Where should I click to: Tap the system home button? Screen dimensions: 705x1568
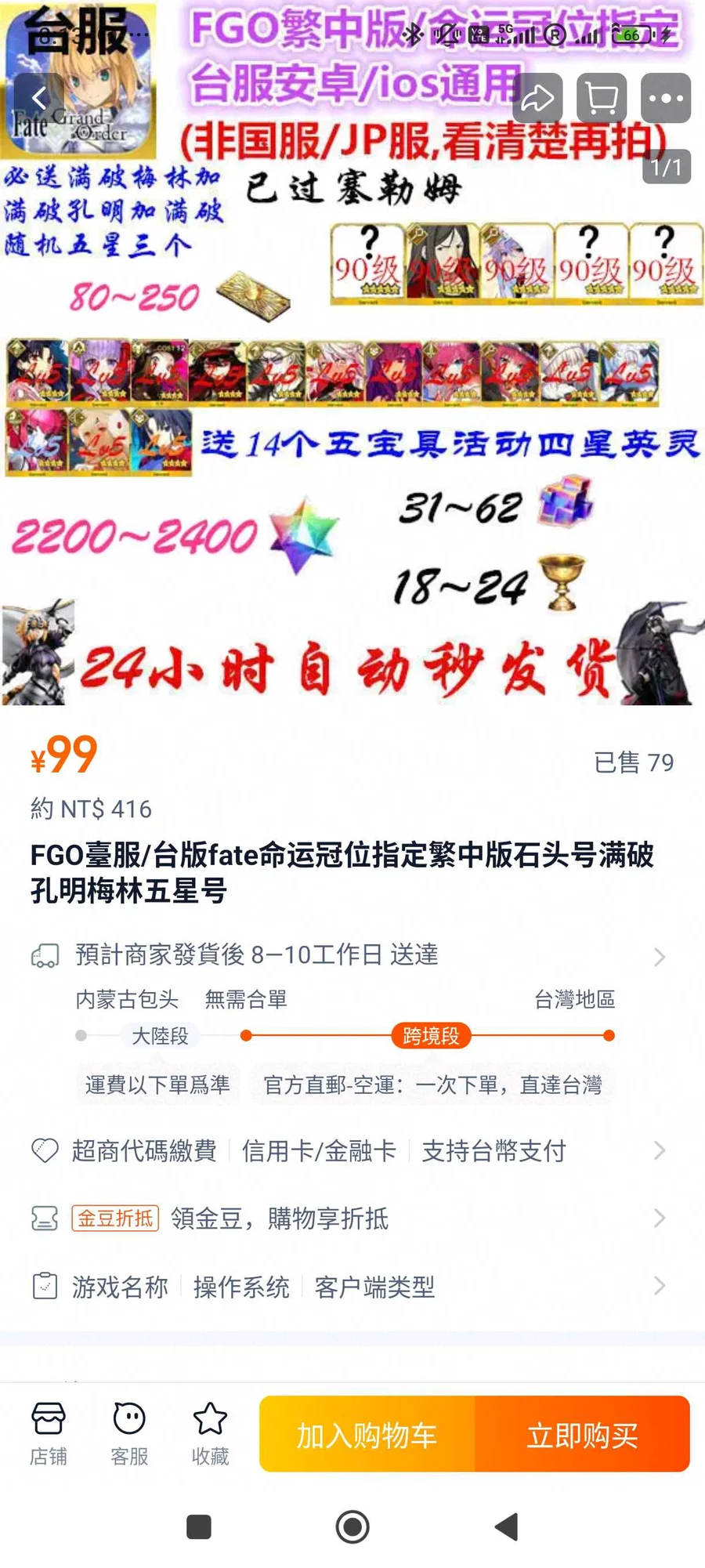pyautogui.click(x=352, y=1526)
